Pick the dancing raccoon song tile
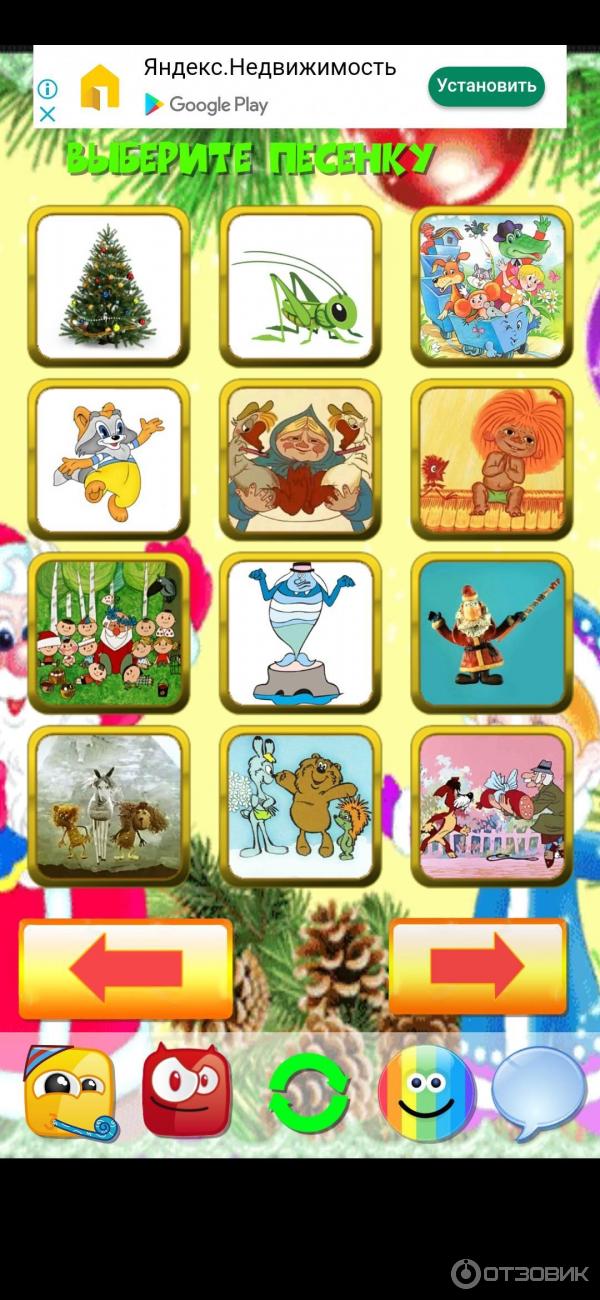The image size is (600, 1300). tap(108, 460)
